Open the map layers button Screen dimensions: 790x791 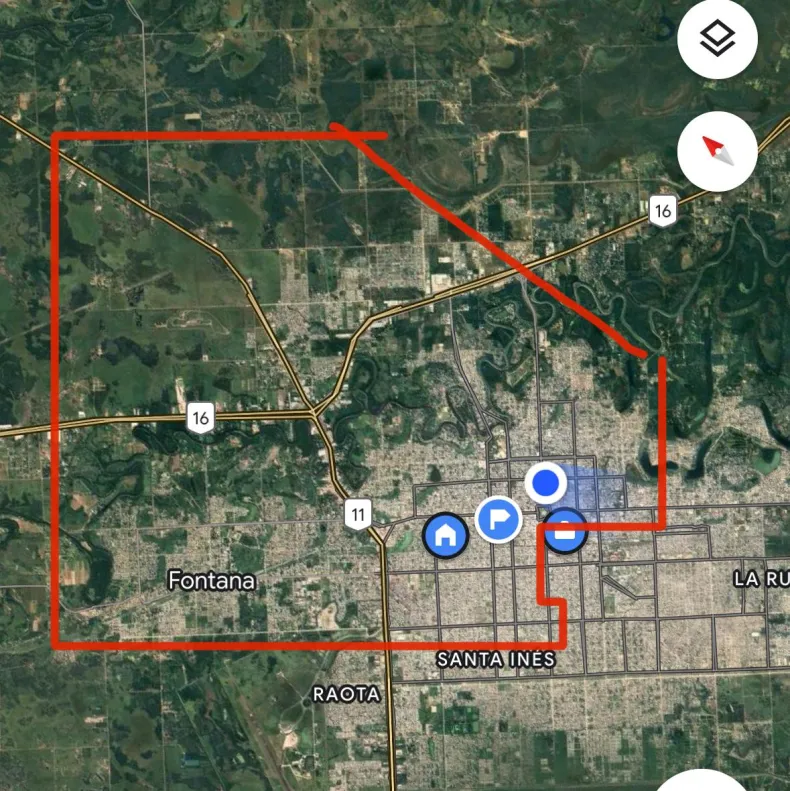(717, 40)
